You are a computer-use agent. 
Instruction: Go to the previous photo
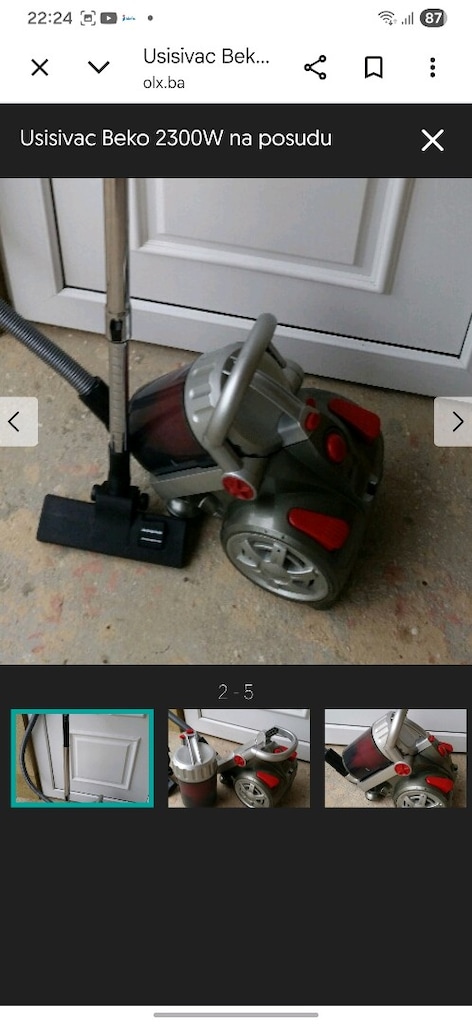[18, 422]
